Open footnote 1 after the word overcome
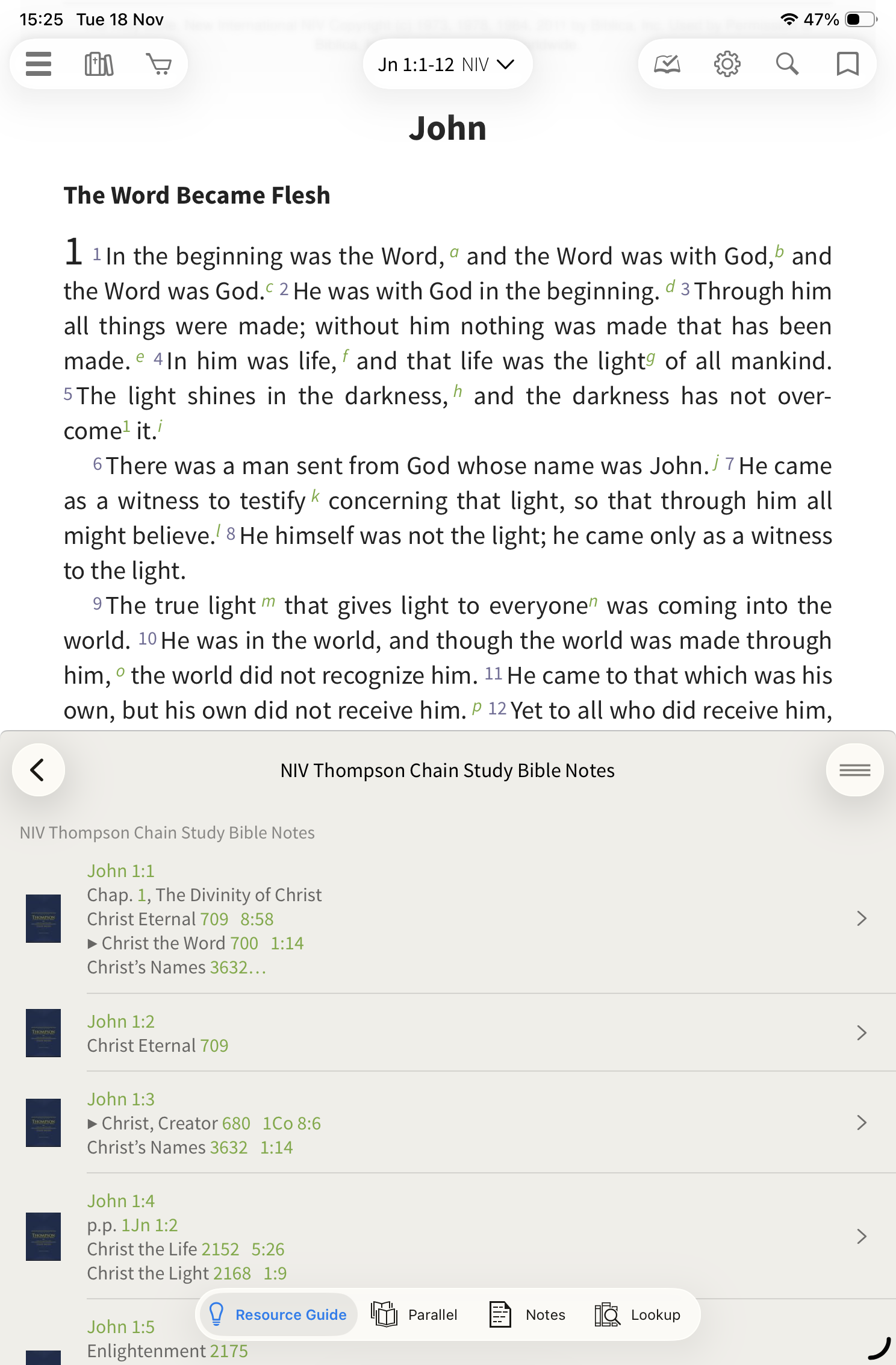The image size is (896, 1365). [126, 426]
